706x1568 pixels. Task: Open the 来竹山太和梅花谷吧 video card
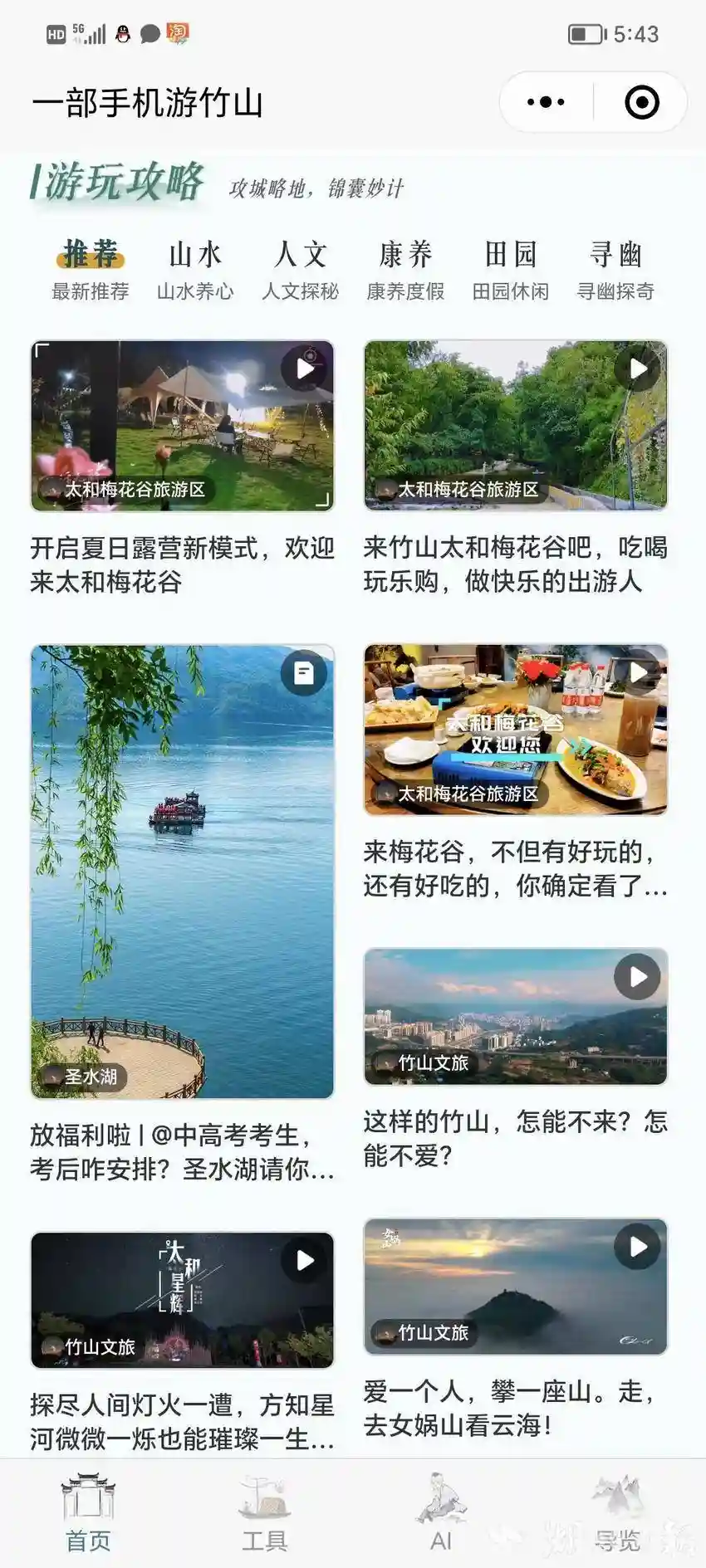tap(515, 426)
